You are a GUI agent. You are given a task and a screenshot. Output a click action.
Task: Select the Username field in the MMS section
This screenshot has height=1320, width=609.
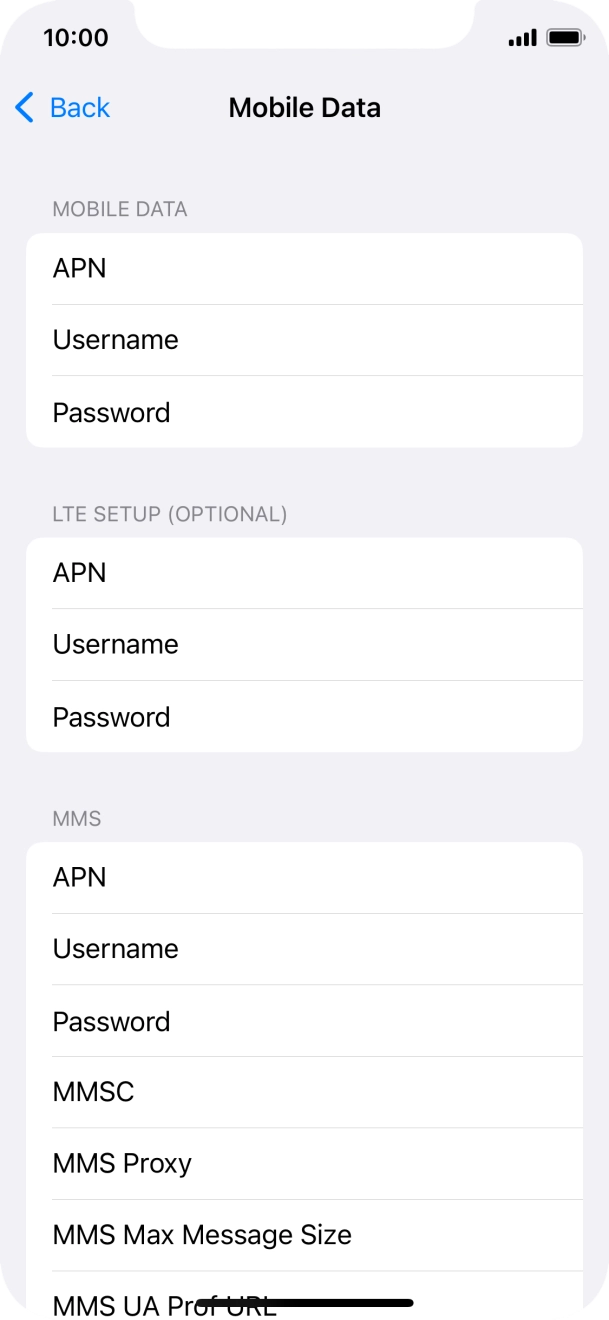click(x=304, y=949)
